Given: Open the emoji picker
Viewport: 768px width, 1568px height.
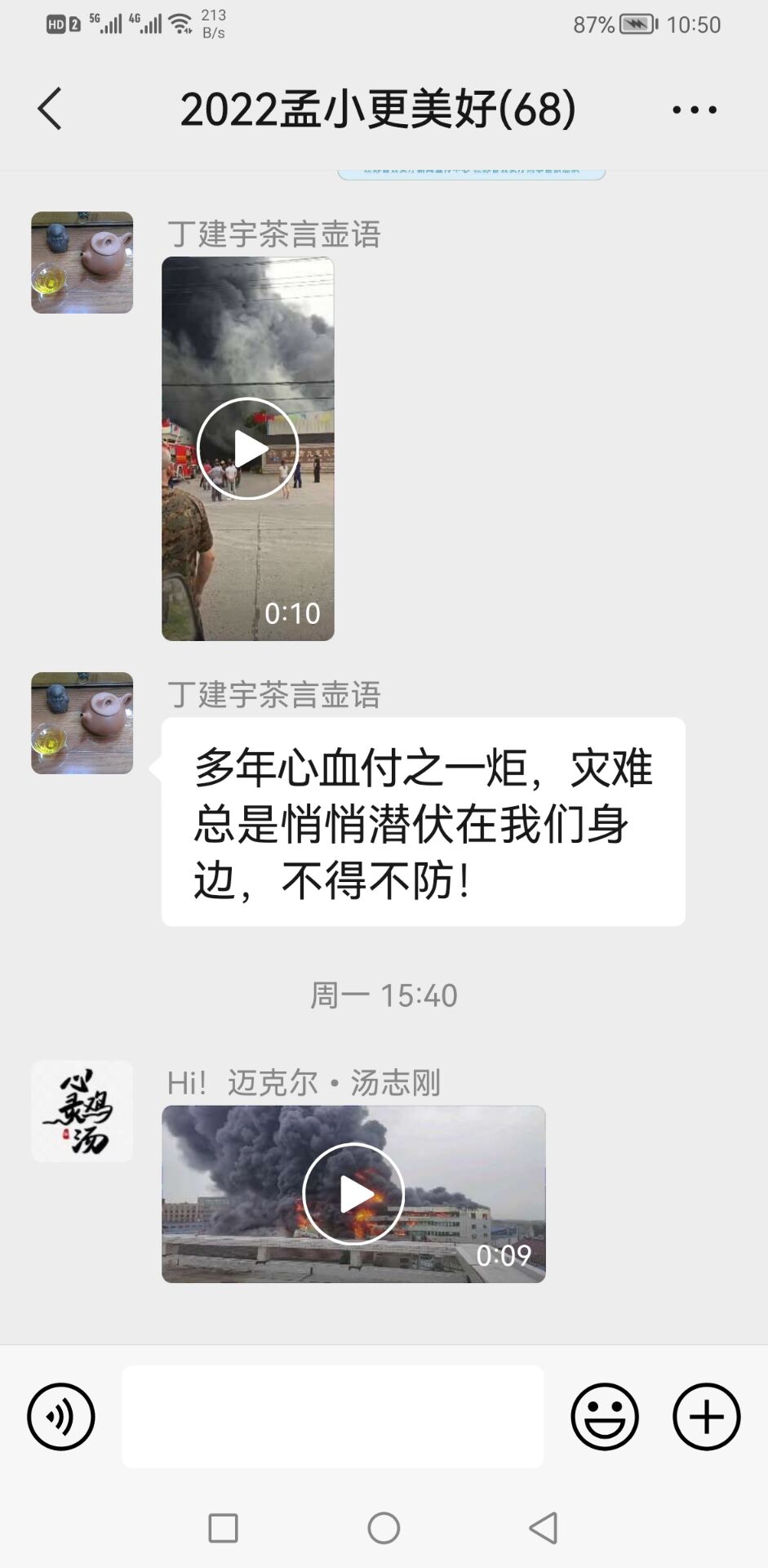Looking at the screenshot, I should [x=604, y=1417].
